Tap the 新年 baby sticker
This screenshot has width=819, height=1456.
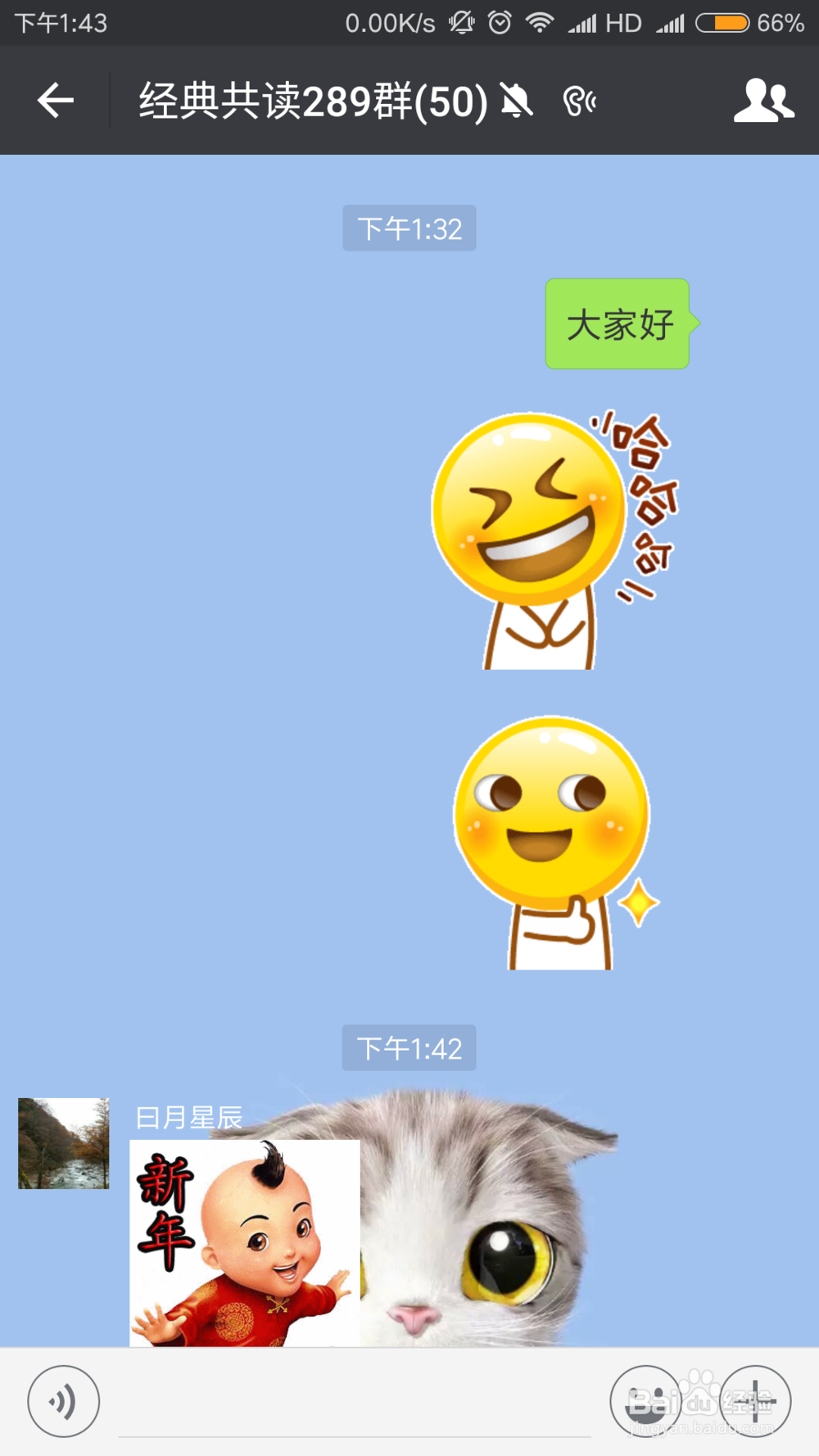point(244,1245)
